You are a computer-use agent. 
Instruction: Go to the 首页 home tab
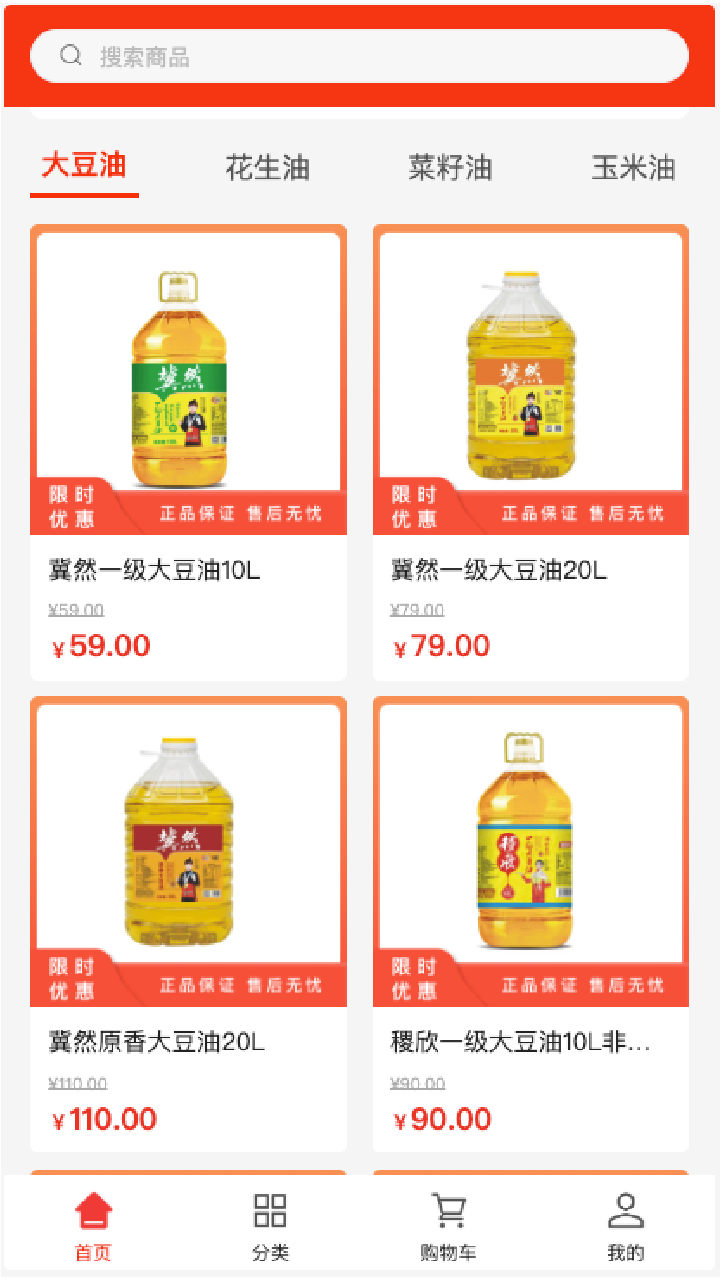click(94, 1226)
